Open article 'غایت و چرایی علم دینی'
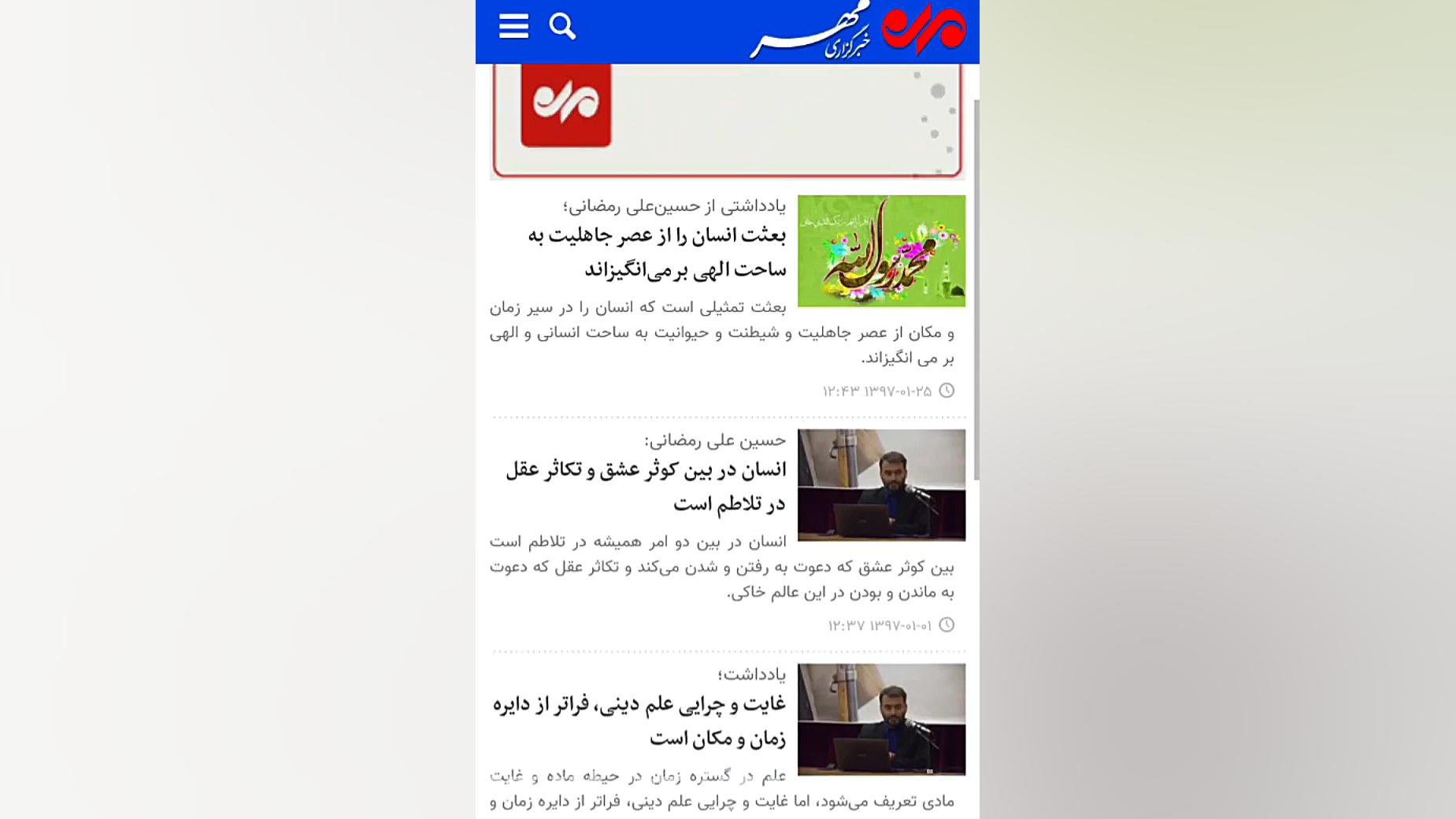The image size is (1456, 819). [x=639, y=720]
